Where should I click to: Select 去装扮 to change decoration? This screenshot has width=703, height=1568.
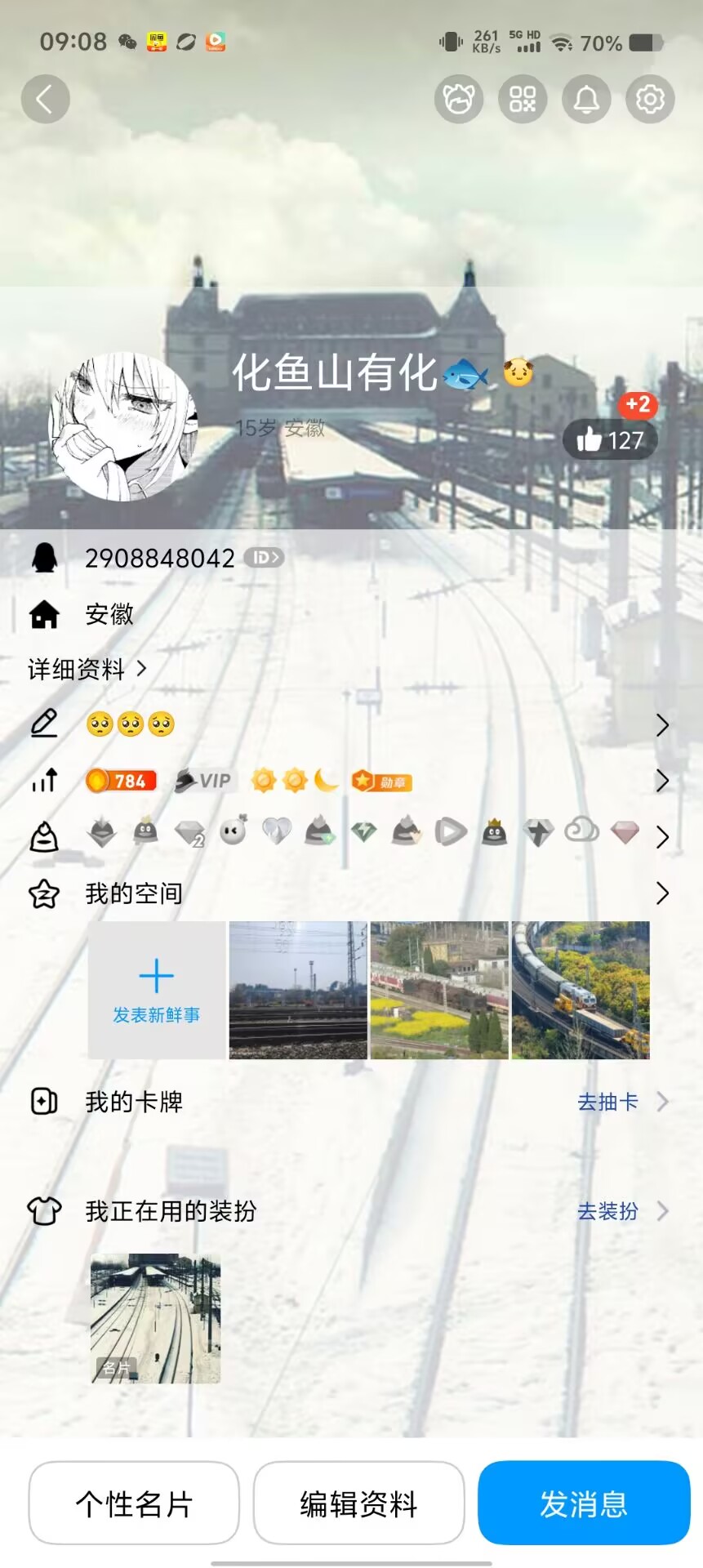pos(609,1211)
